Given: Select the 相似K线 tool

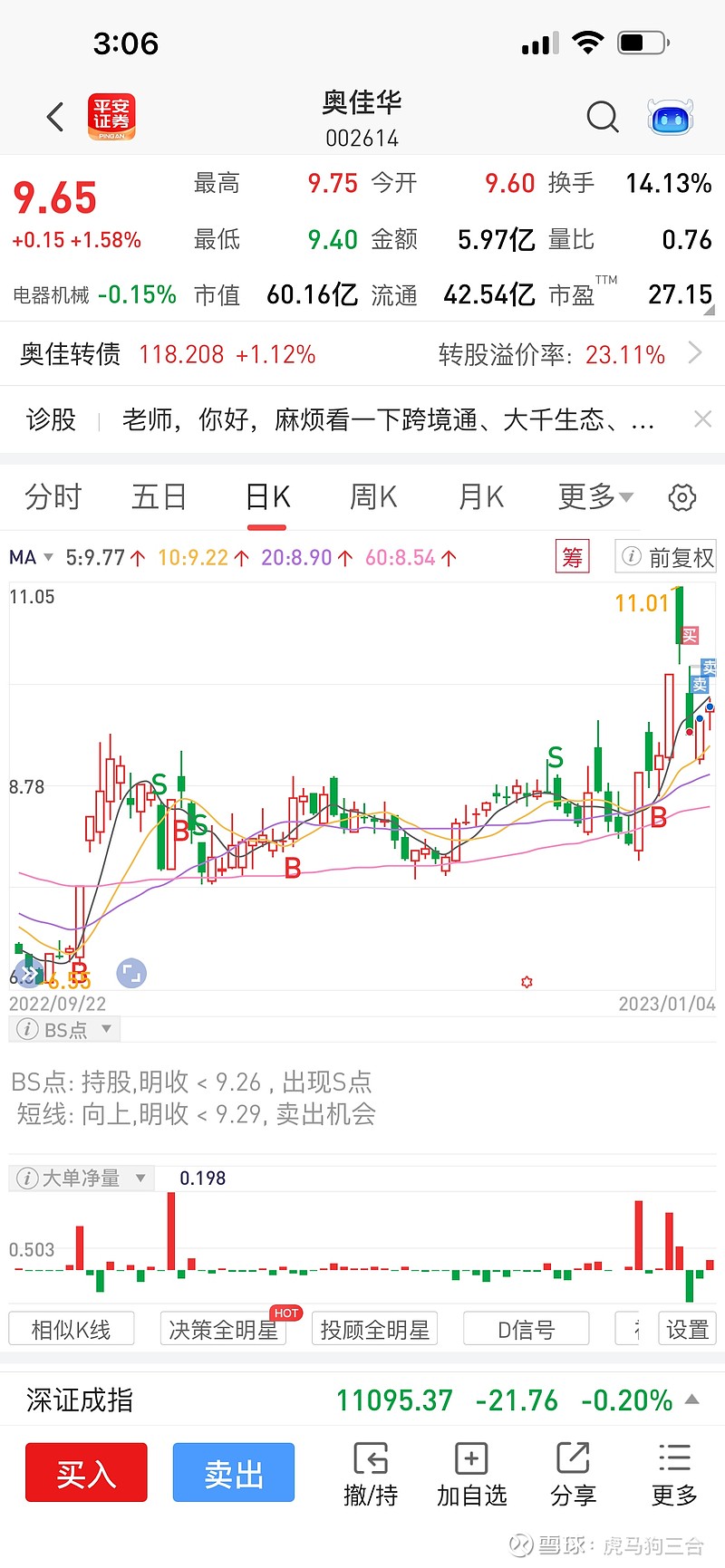Looking at the screenshot, I should pos(71,1329).
